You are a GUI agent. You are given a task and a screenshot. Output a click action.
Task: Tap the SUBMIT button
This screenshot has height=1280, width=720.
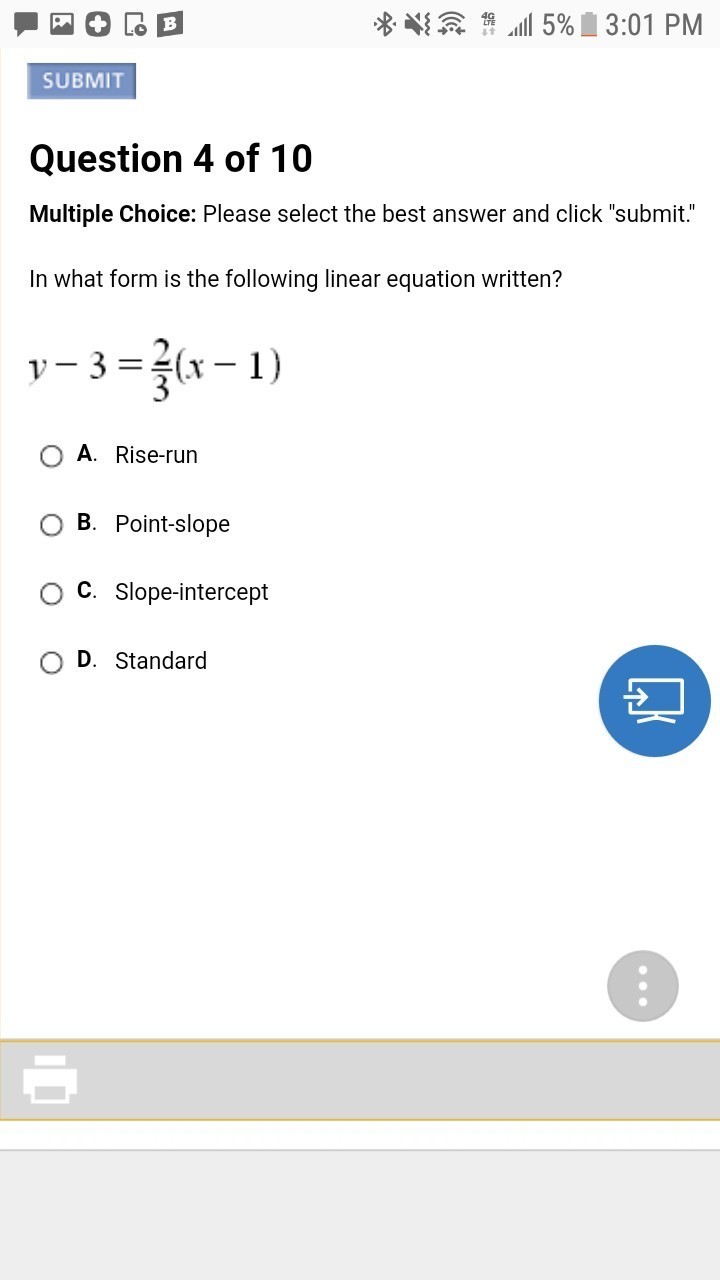coord(81,81)
